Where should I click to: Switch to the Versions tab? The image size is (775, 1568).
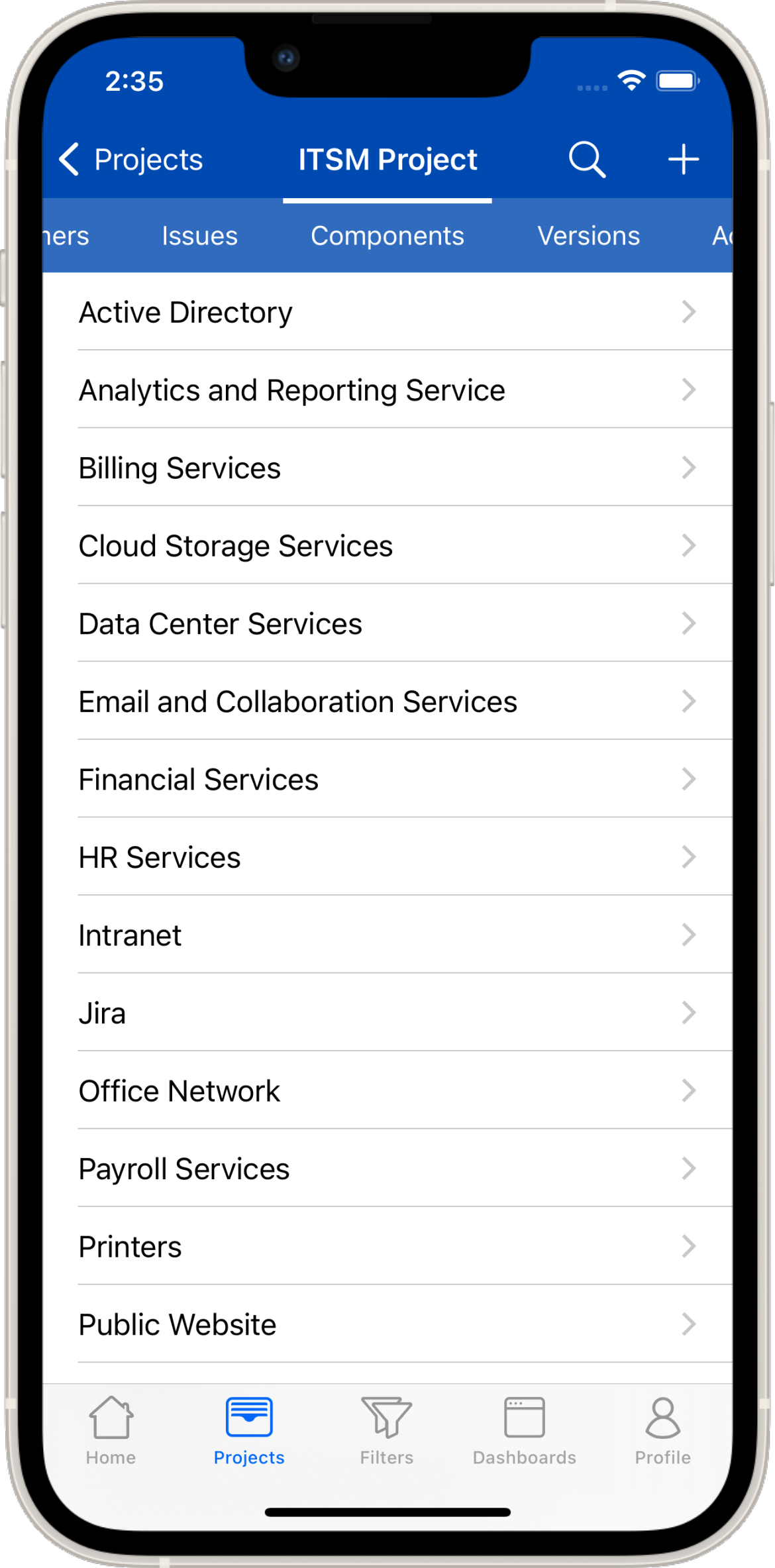(588, 236)
